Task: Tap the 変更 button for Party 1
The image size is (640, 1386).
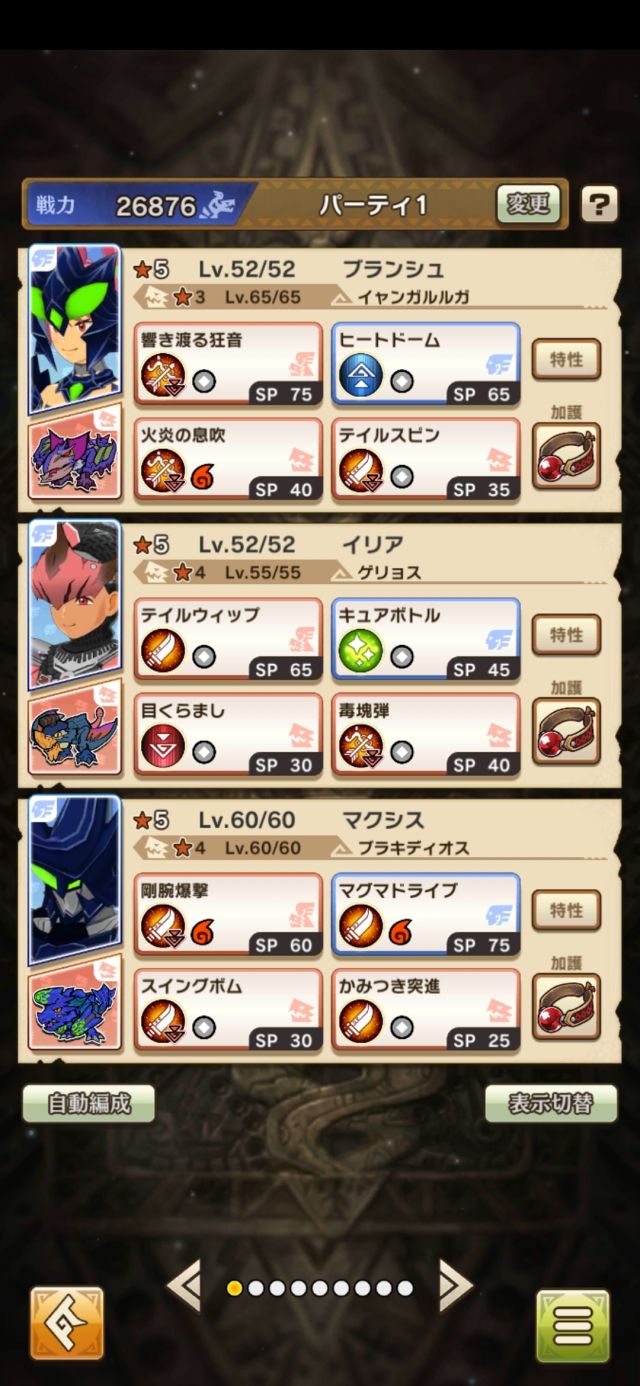Action: coord(527,205)
